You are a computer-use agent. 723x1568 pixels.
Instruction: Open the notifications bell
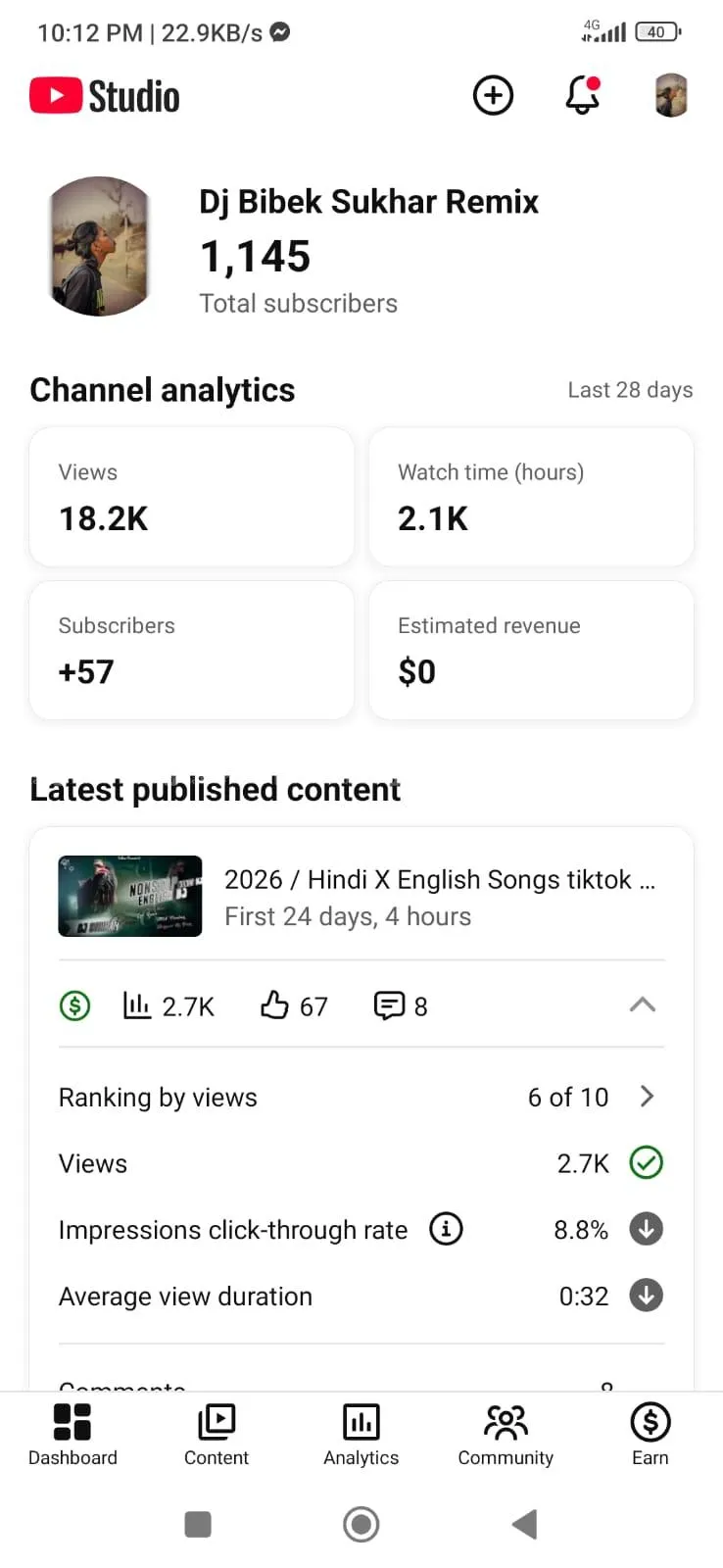pyautogui.click(x=582, y=95)
